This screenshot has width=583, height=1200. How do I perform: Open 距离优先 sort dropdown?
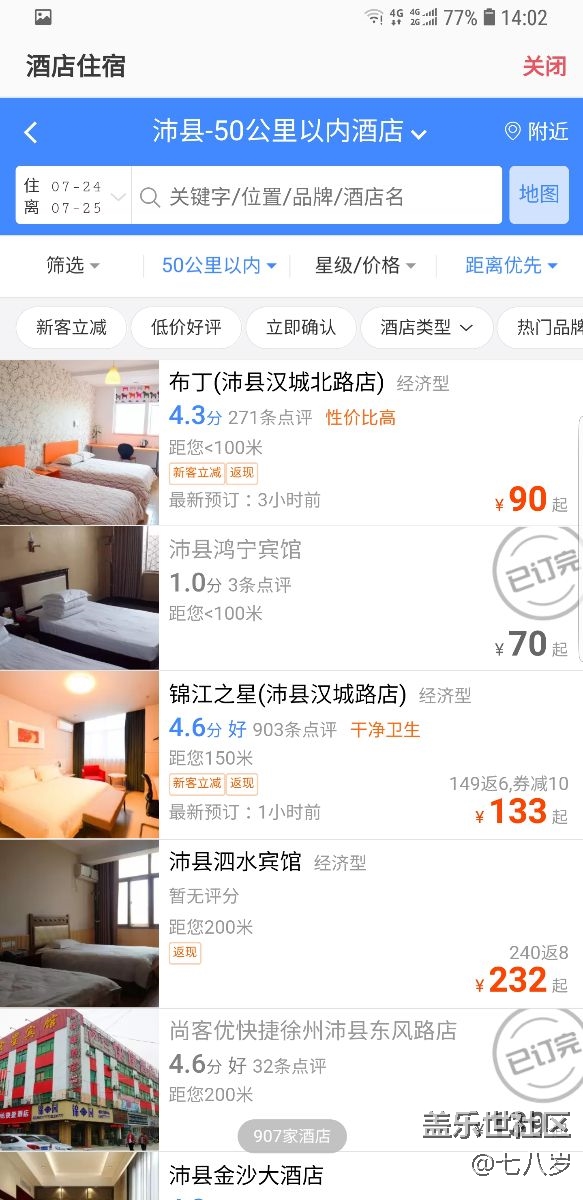(x=511, y=265)
